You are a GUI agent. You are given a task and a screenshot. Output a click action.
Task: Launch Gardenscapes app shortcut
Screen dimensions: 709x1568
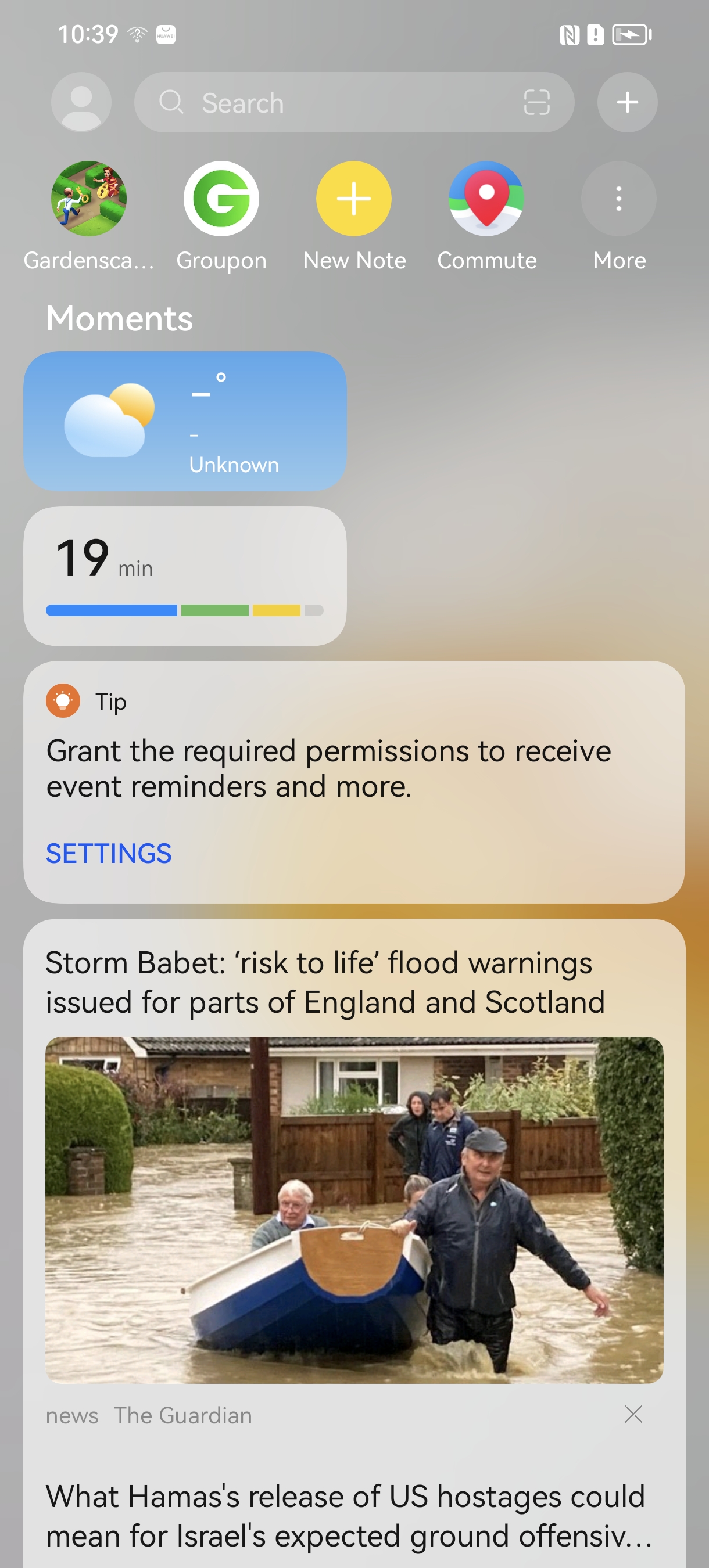point(89,199)
